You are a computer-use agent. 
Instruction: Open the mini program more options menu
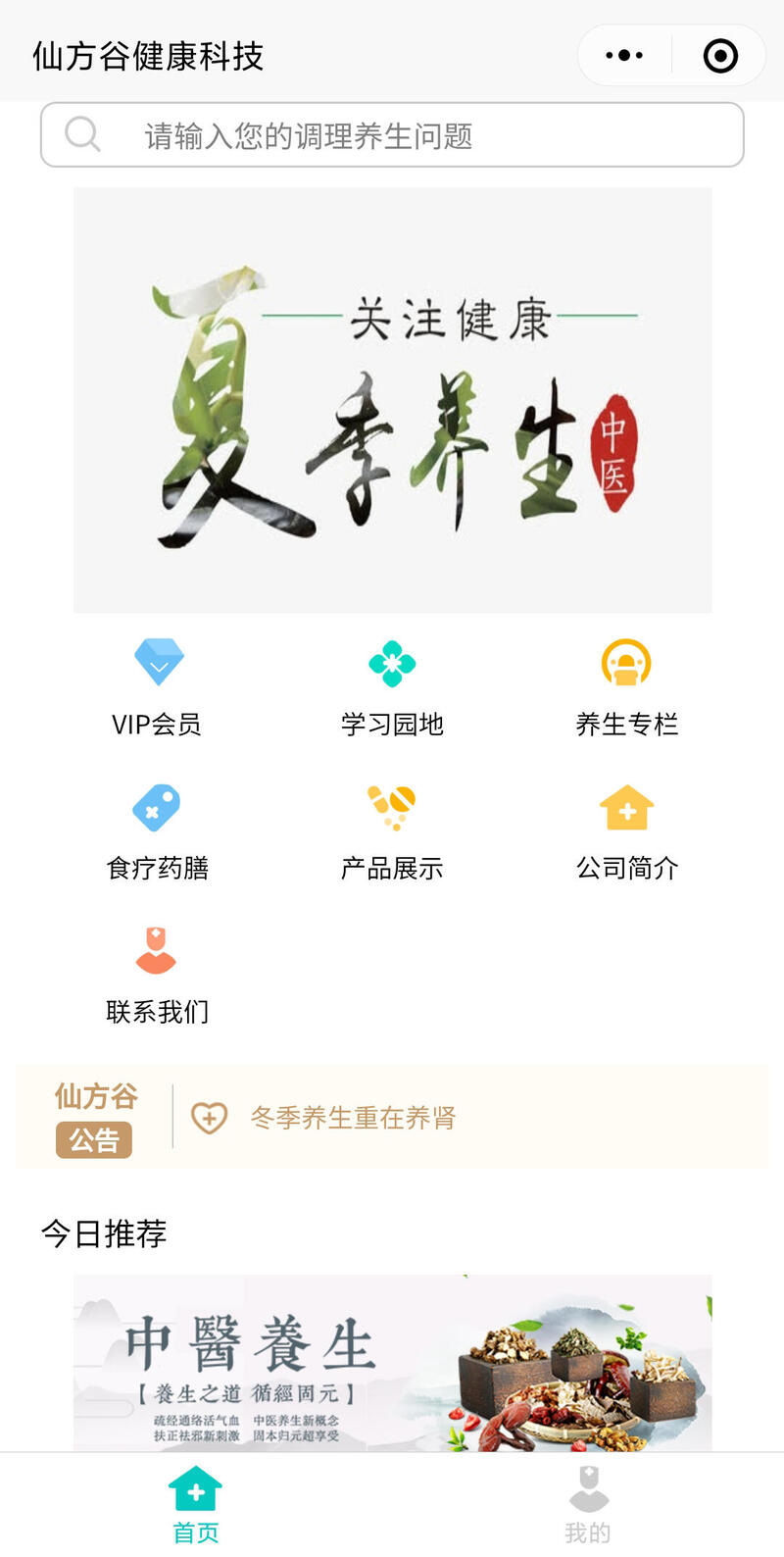pos(624,56)
